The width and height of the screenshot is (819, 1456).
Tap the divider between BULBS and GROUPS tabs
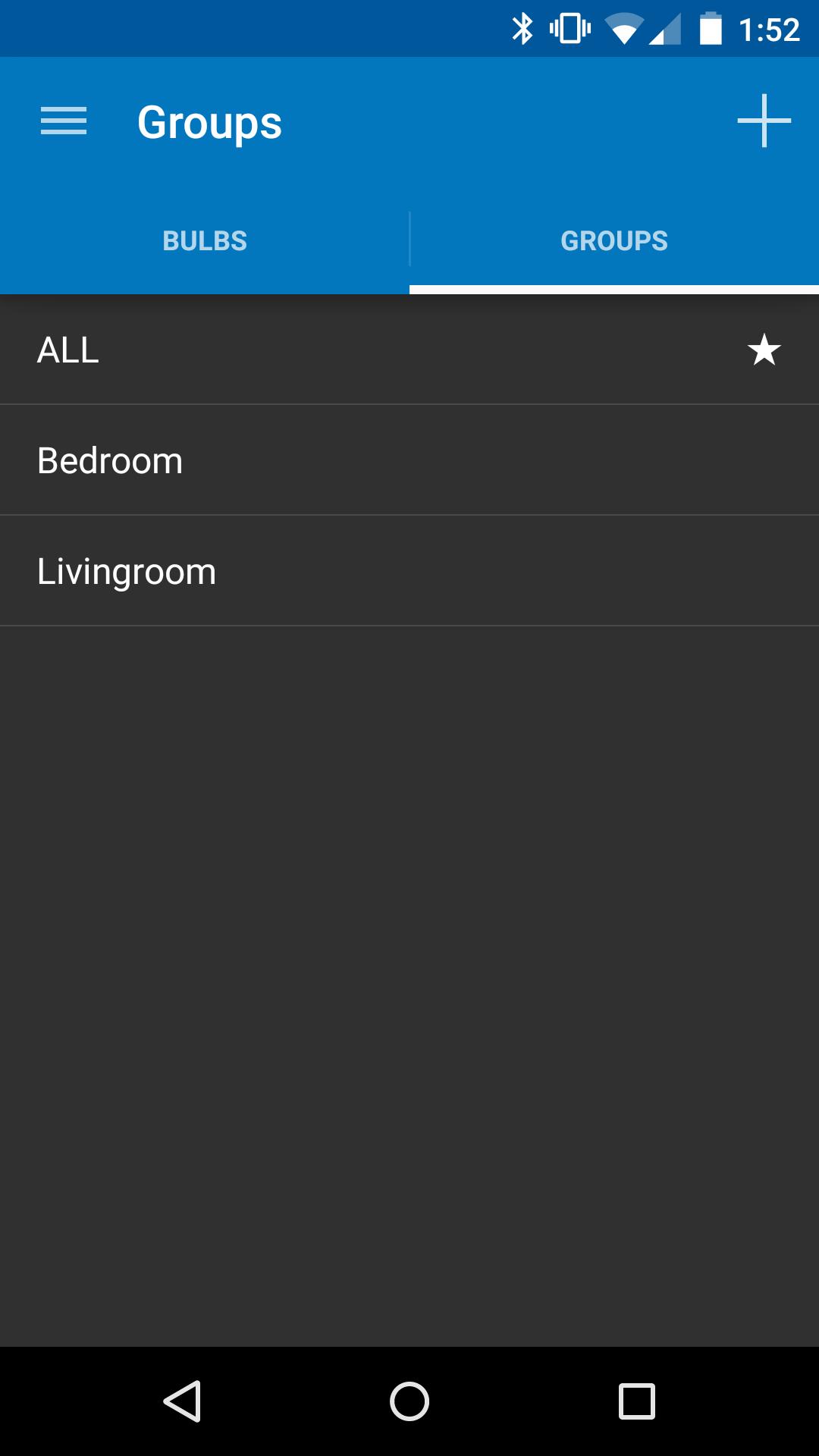[409, 240]
